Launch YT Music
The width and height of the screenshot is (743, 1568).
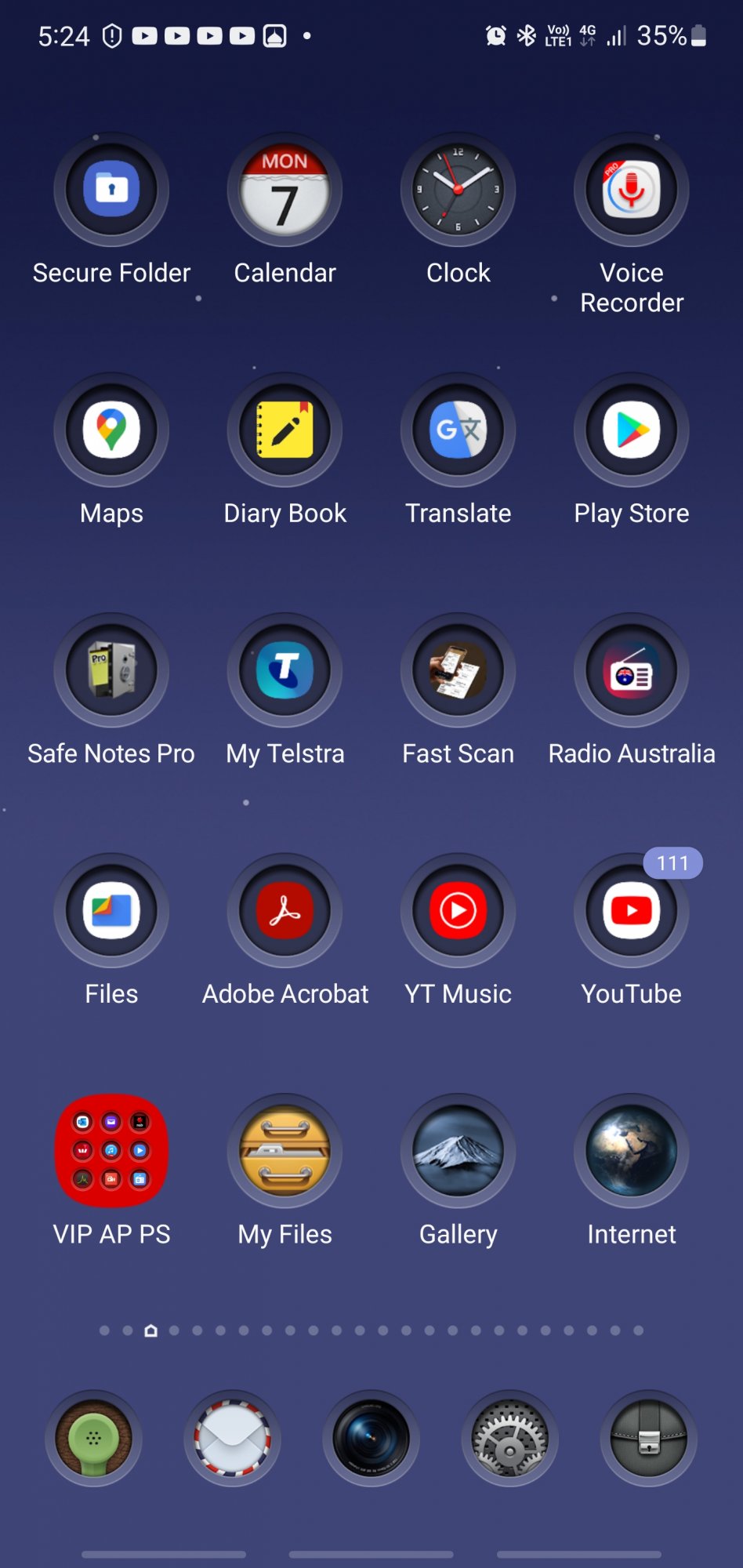coord(458,910)
